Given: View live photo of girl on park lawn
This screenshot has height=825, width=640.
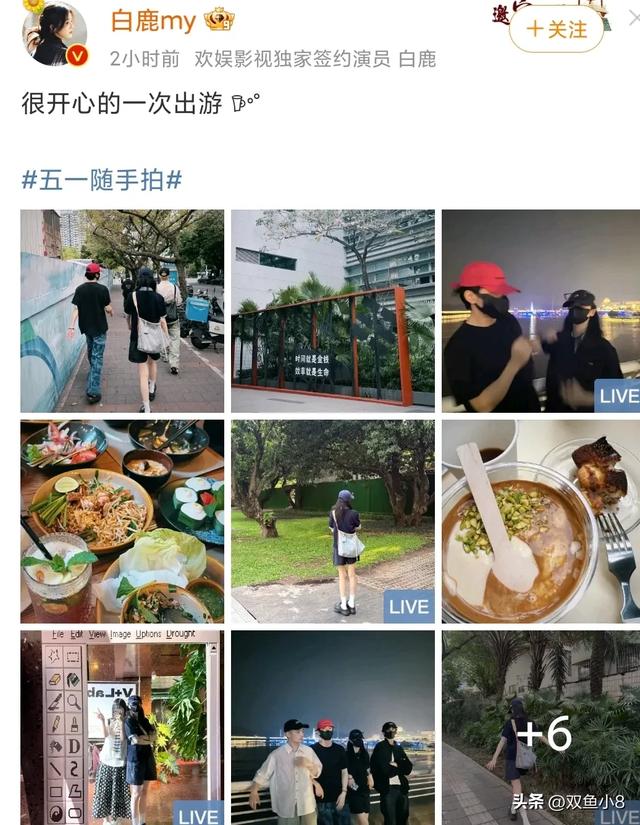Looking at the screenshot, I should pos(333,521).
